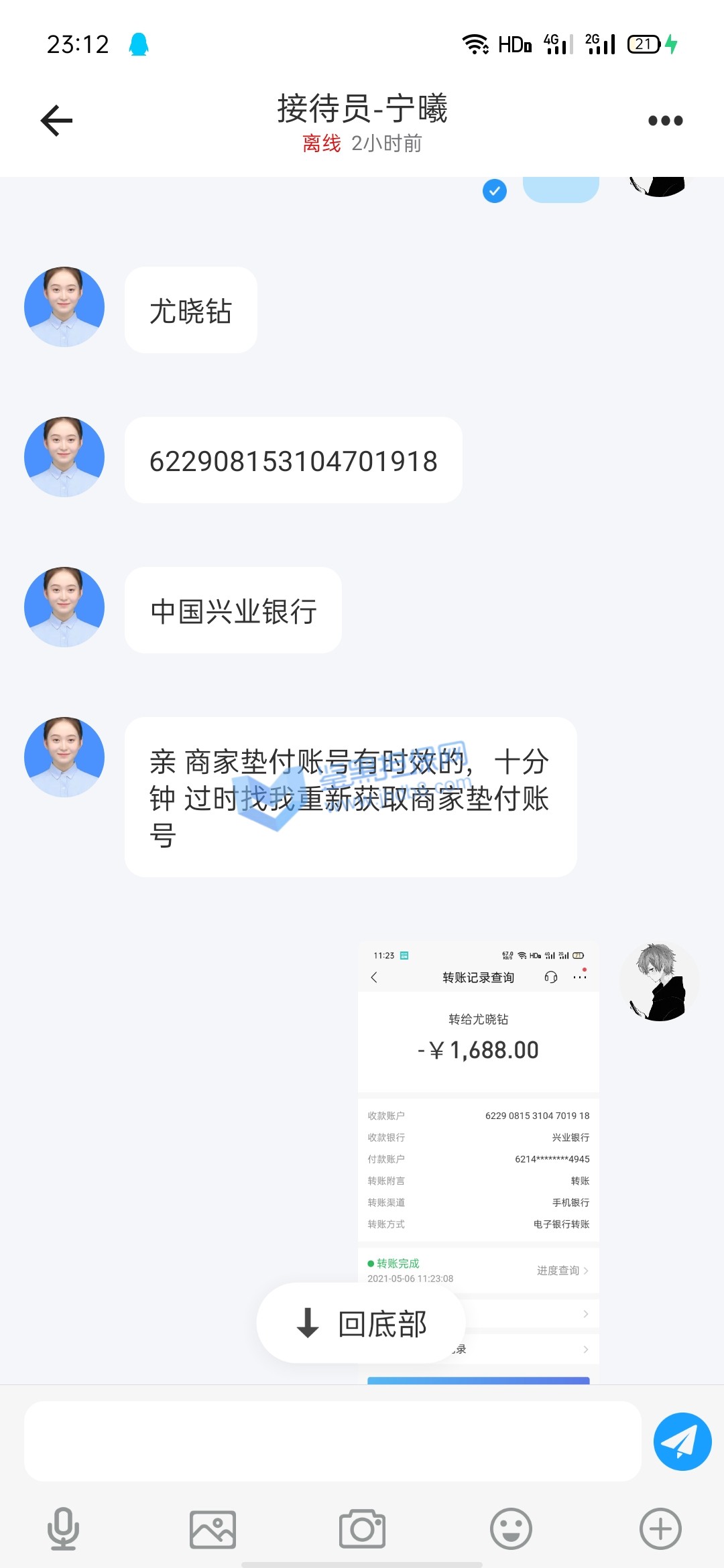The width and height of the screenshot is (724, 1568).
Task: Focus the message input field
Action: (333, 1441)
